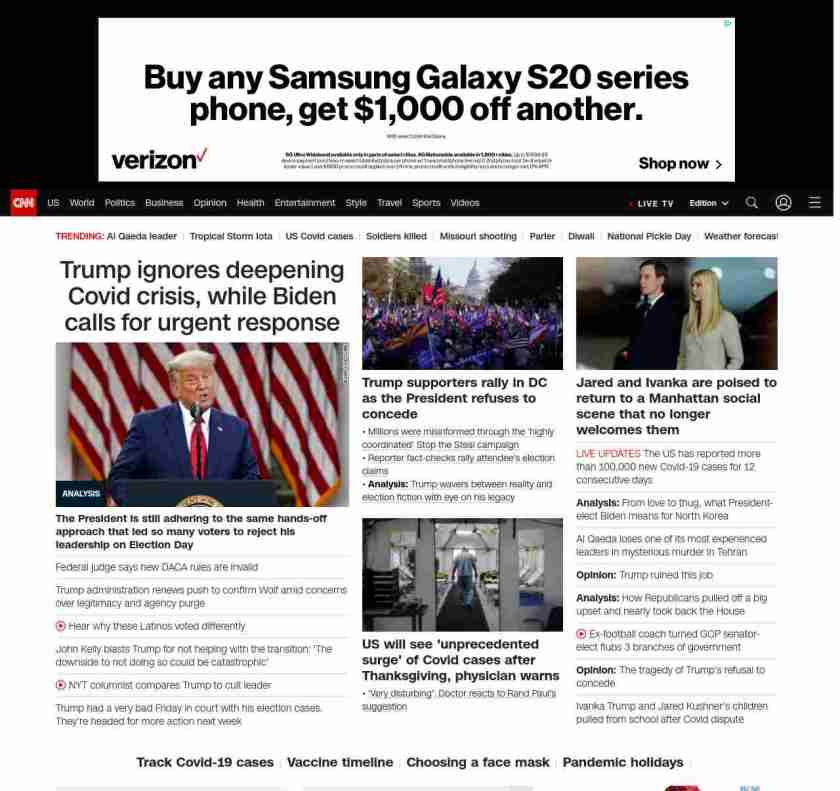
Task: Open trending topic Tropical Storm Iota
Action: (231, 237)
